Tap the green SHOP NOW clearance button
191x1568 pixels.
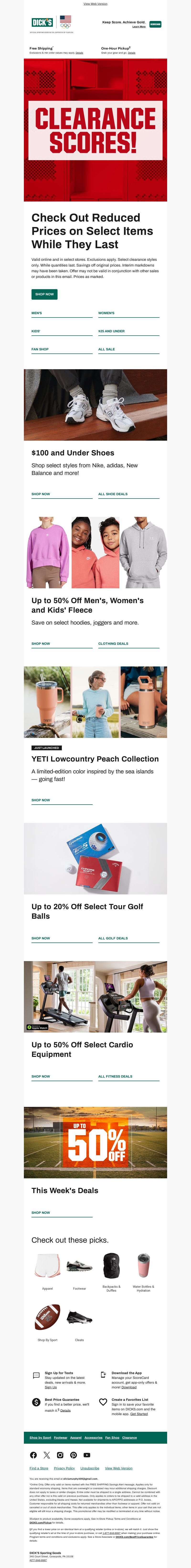[45, 294]
